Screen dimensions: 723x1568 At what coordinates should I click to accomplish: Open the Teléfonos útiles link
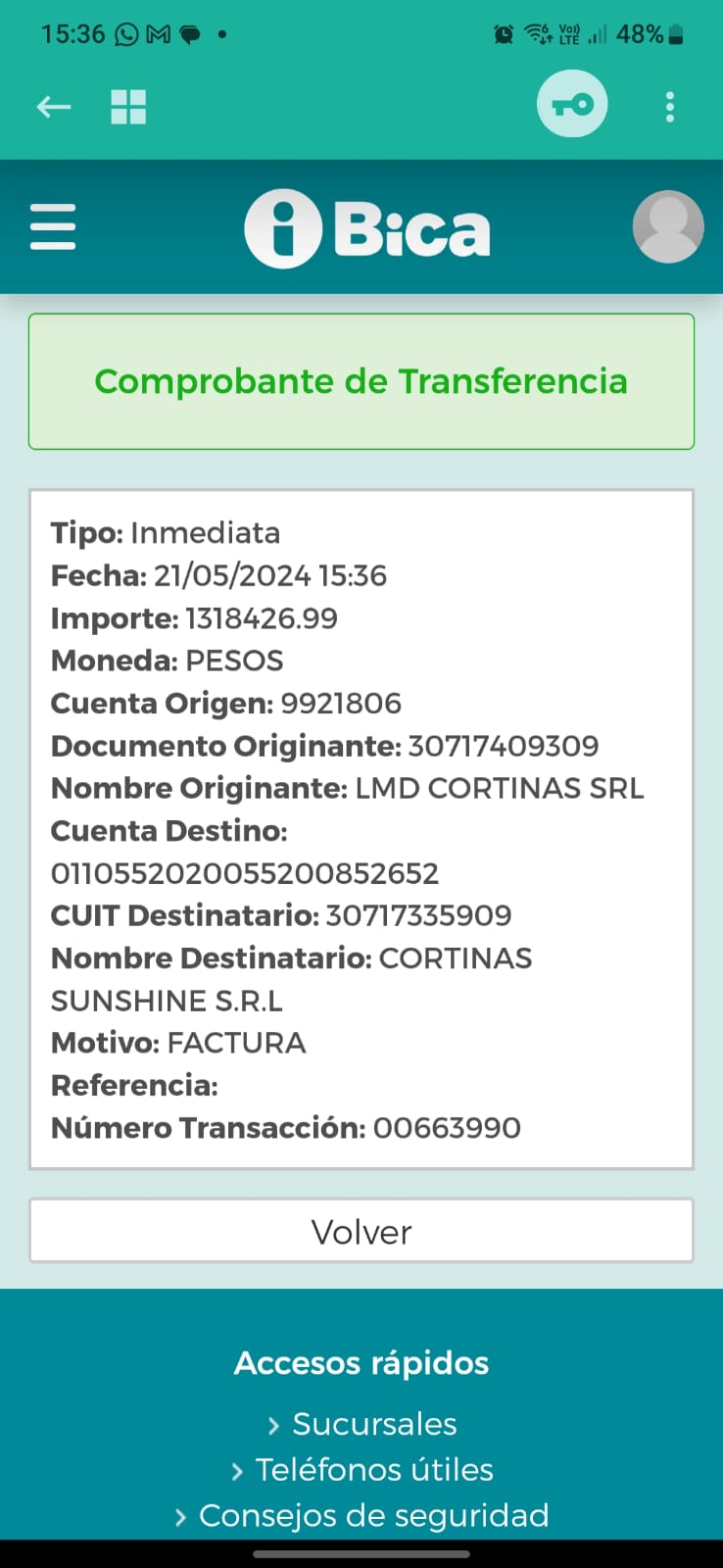373,1469
